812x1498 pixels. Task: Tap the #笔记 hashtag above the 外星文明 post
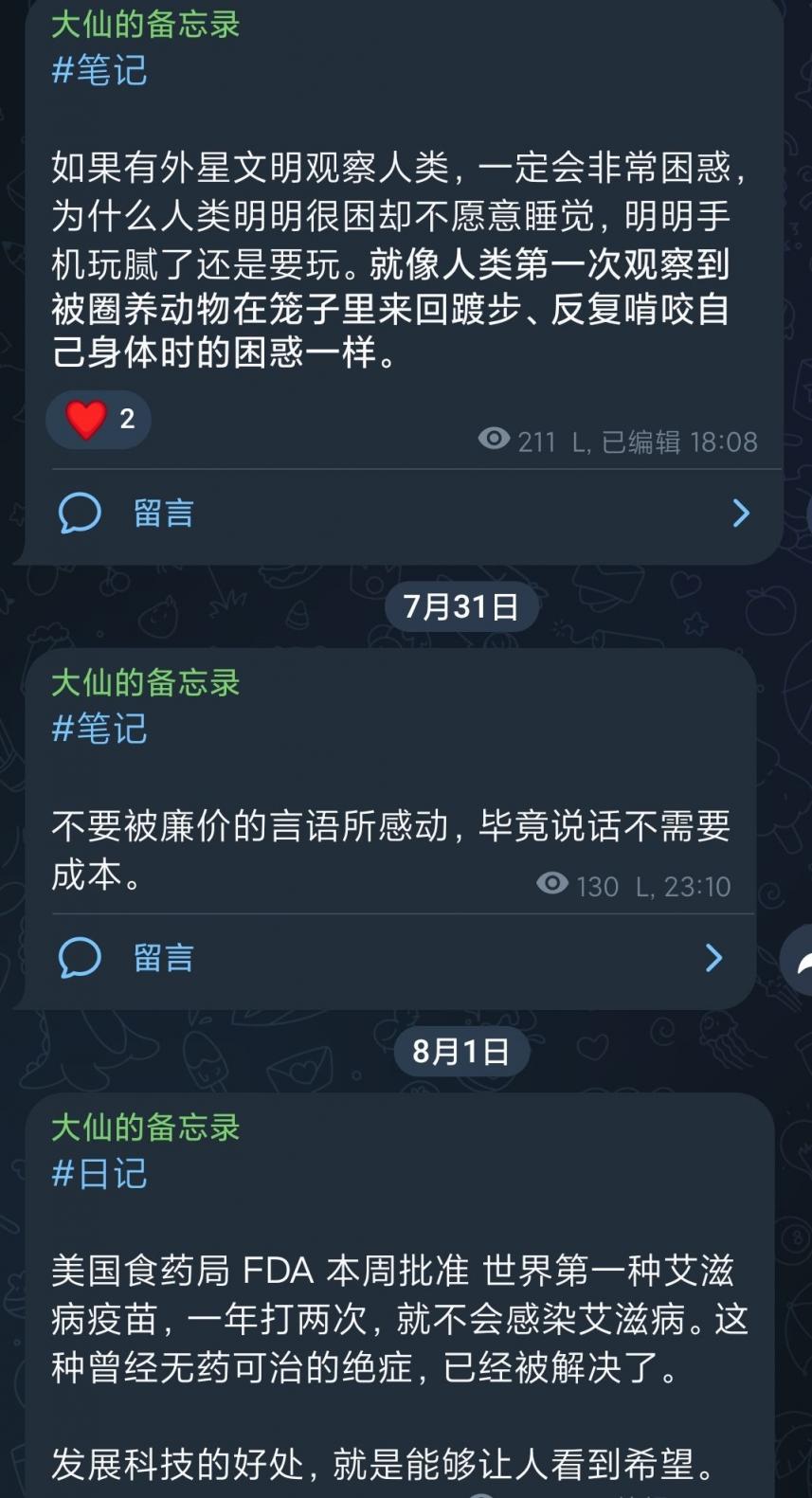pos(99,71)
